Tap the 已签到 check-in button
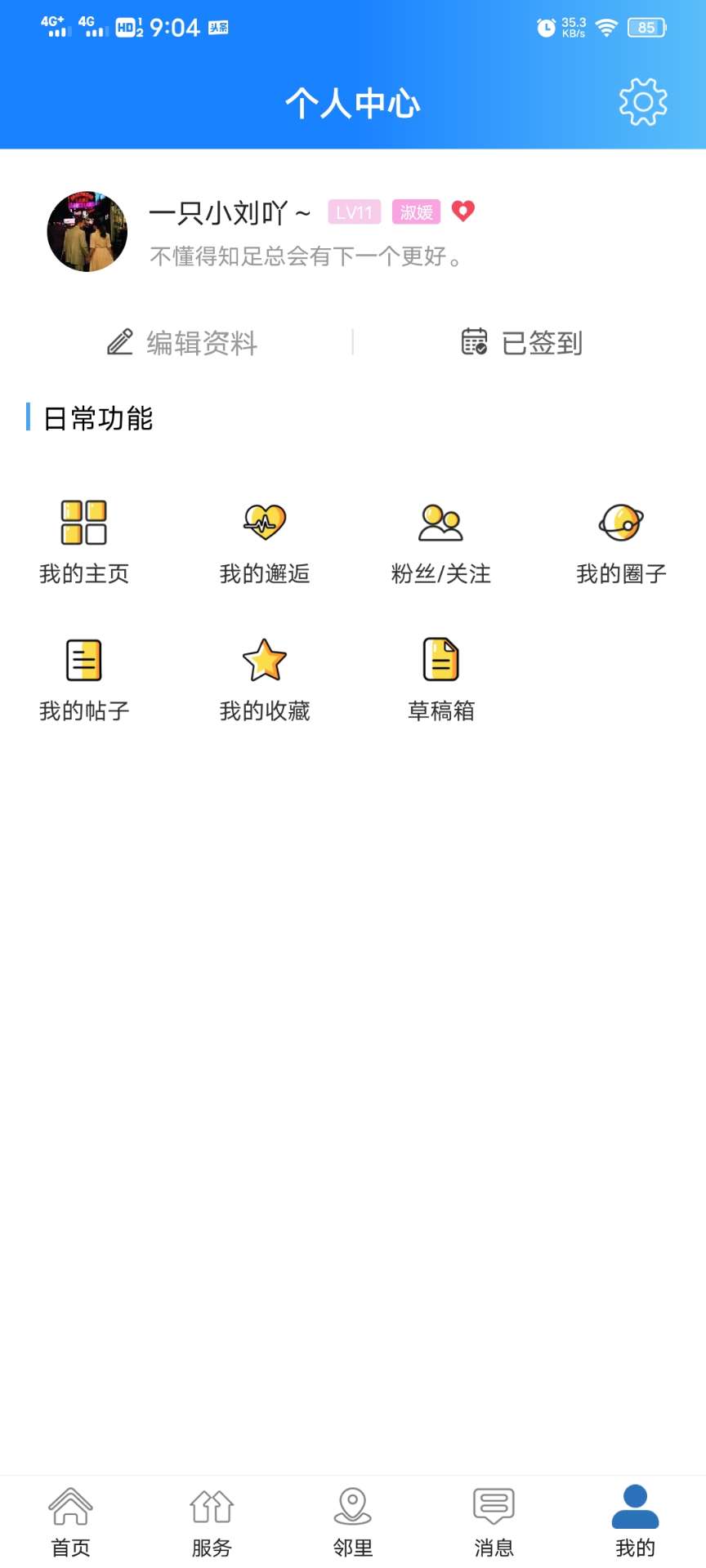The width and height of the screenshot is (706, 1568). tap(521, 343)
